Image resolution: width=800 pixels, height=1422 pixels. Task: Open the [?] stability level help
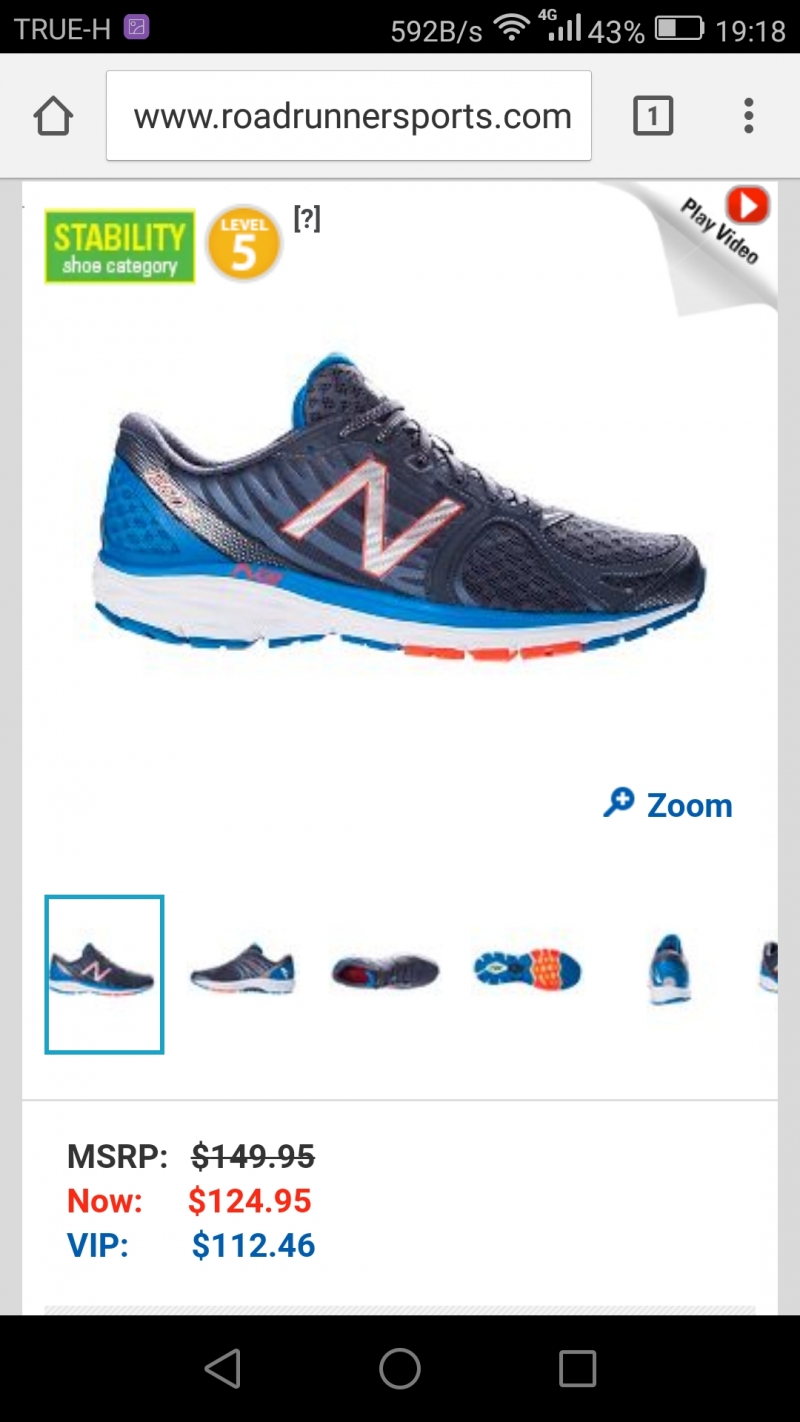point(306,218)
